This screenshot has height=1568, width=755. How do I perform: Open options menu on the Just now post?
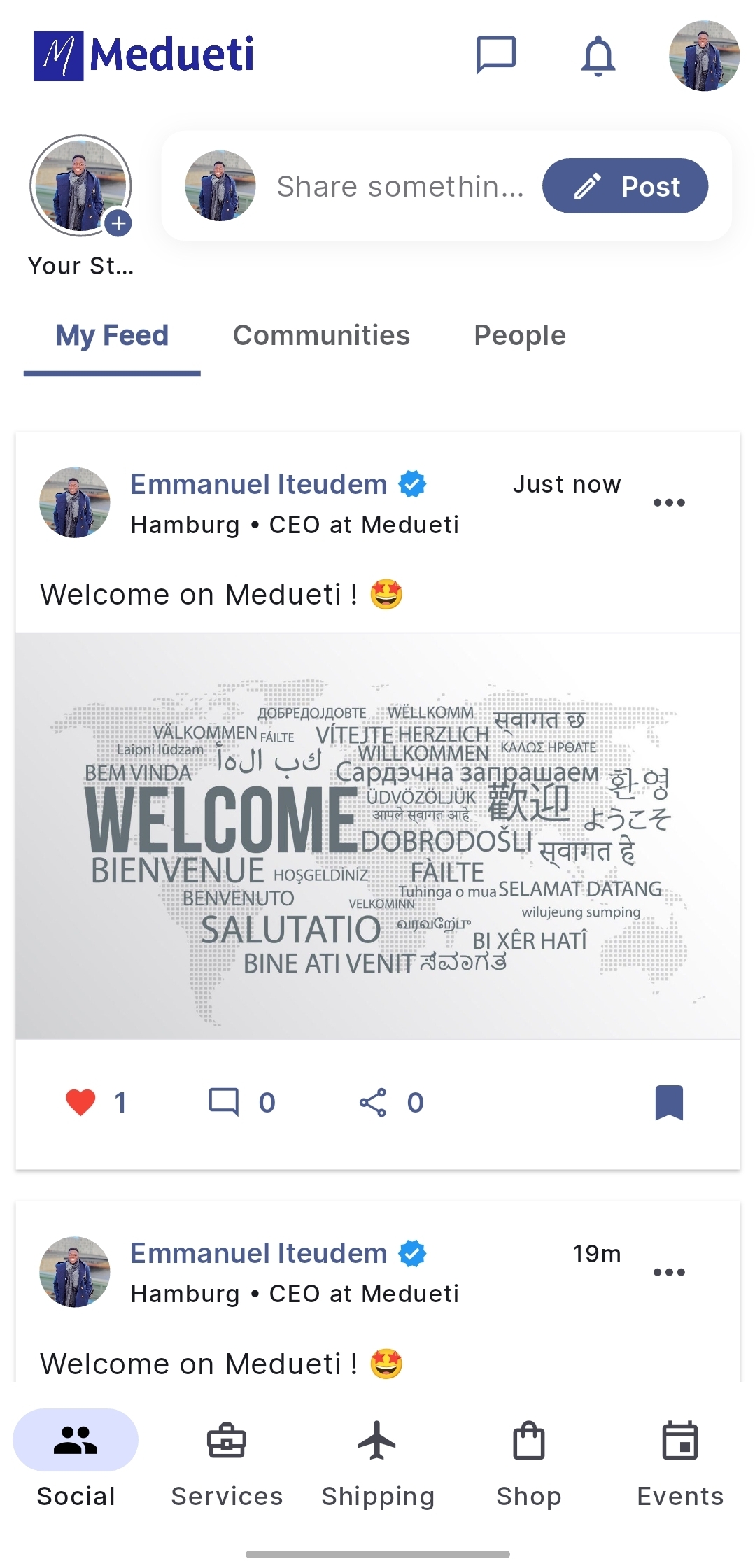point(668,502)
